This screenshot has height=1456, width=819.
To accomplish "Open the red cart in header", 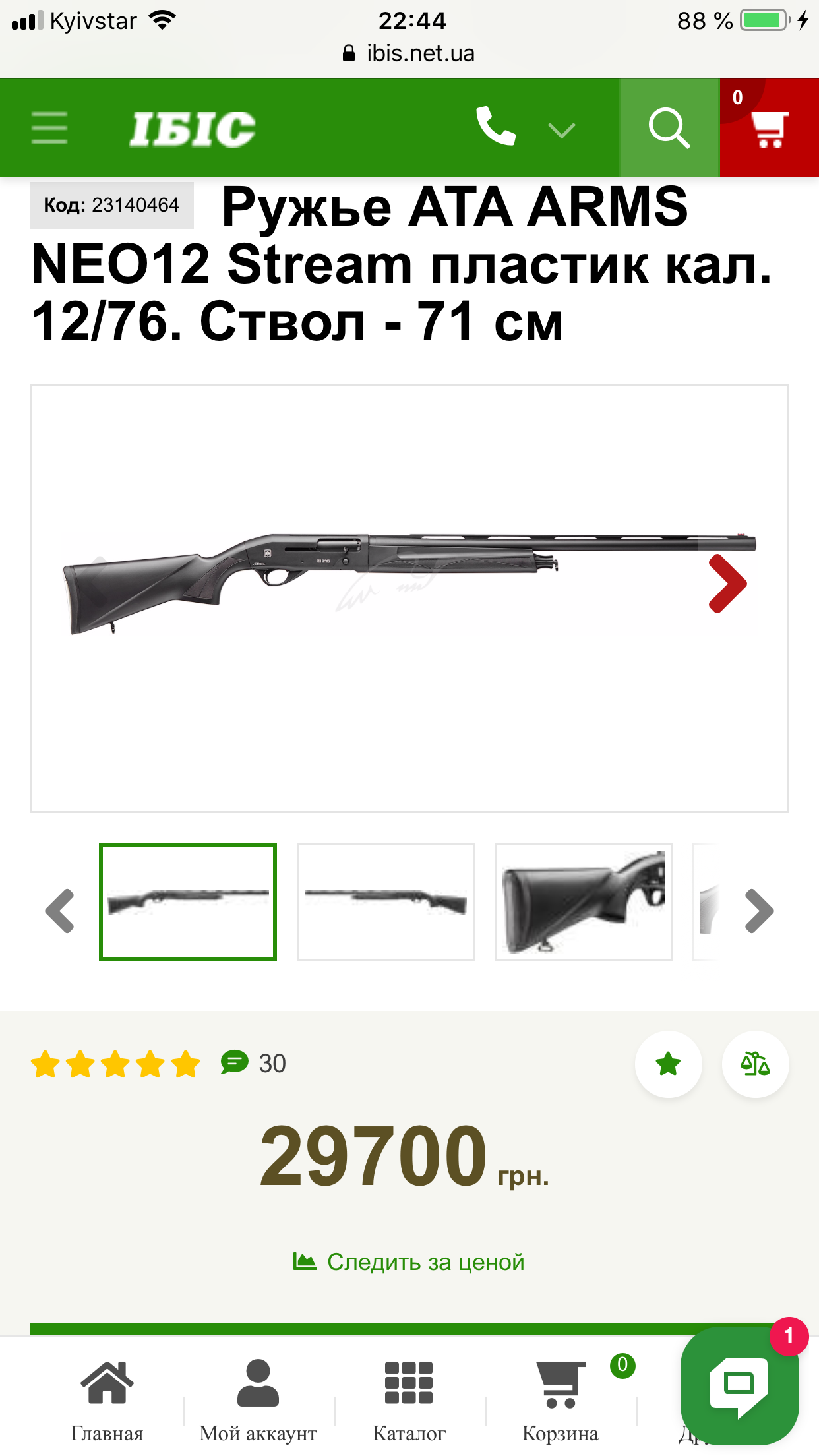I will [769, 128].
